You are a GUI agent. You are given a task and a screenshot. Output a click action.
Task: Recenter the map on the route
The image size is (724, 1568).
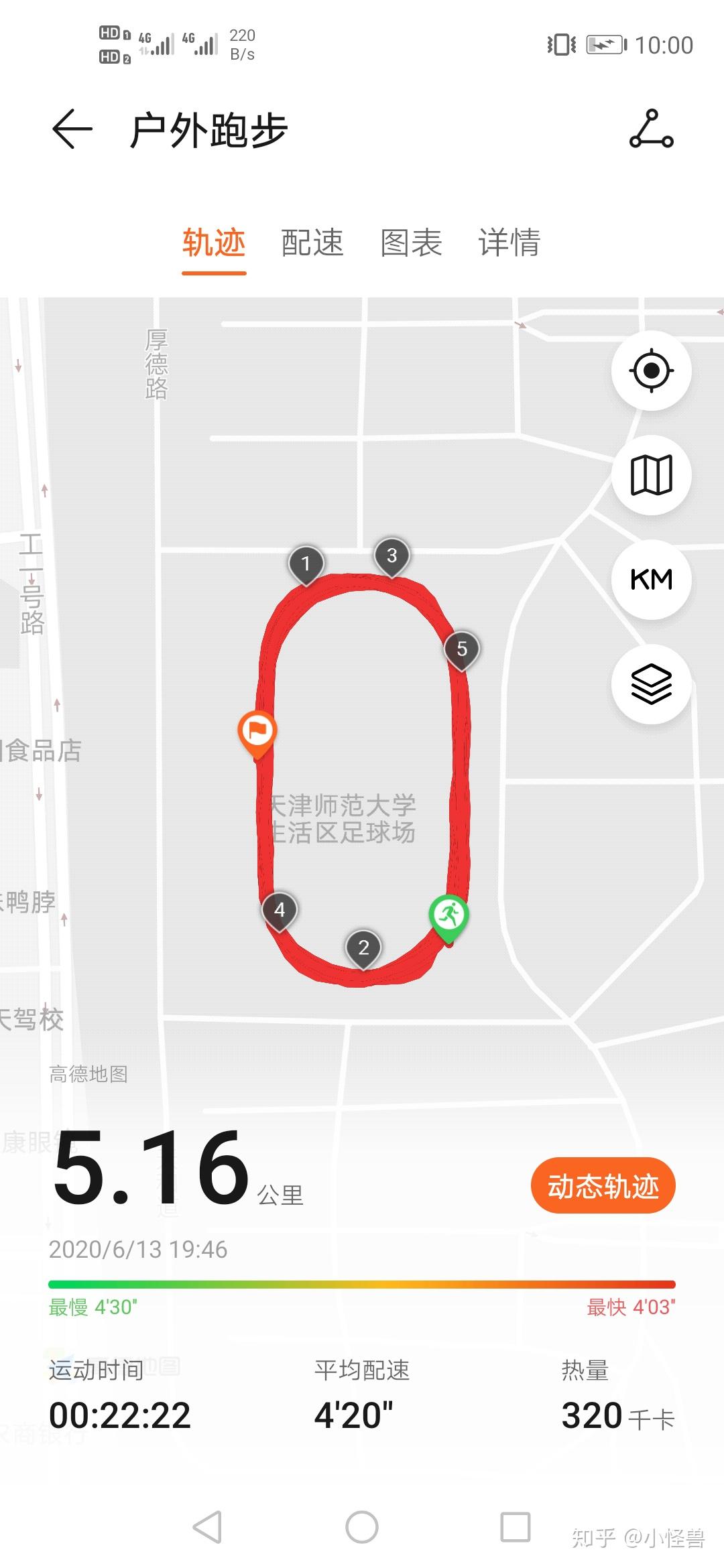(651, 371)
